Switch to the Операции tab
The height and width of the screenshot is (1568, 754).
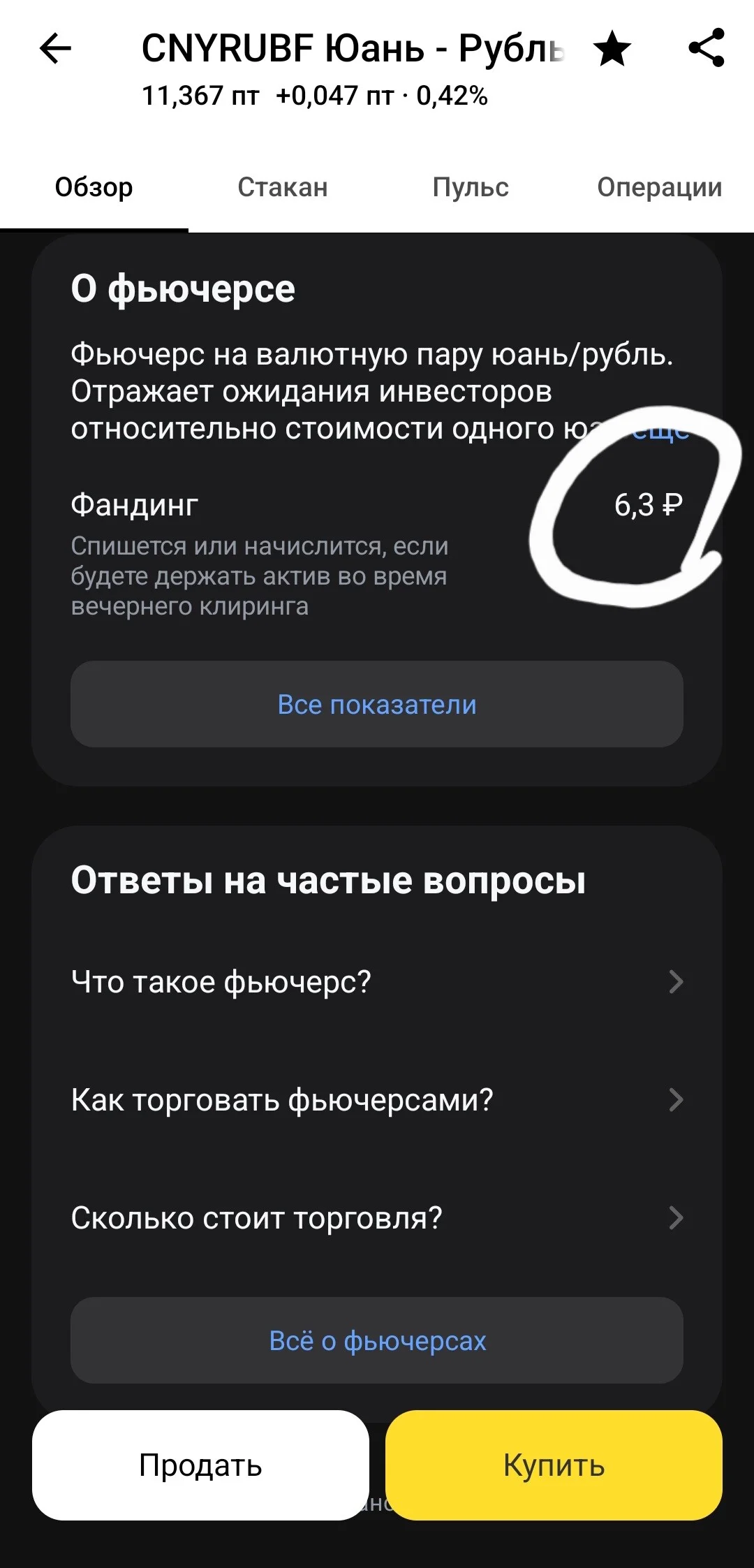point(659,187)
